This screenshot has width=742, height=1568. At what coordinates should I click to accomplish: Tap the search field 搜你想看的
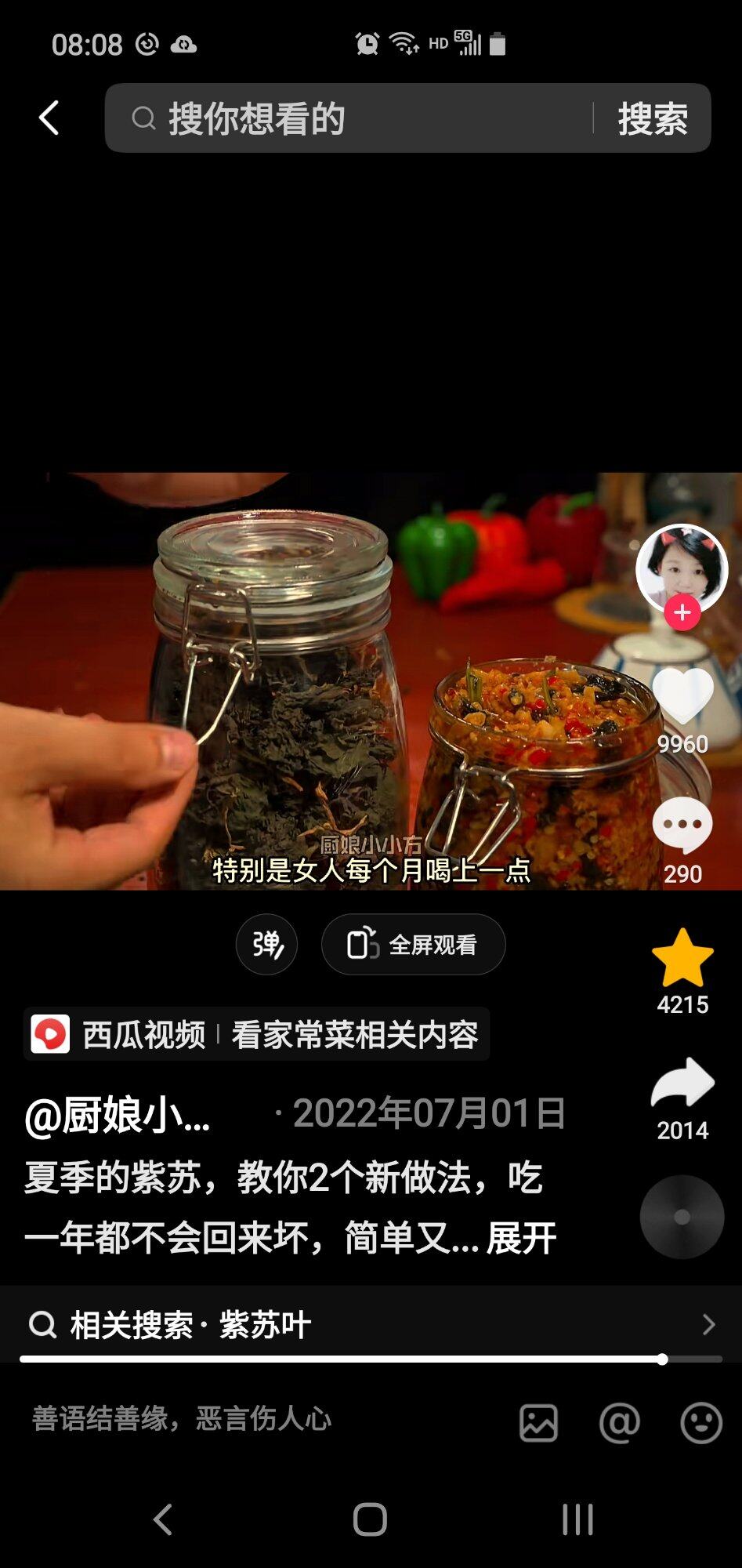click(353, 118)
